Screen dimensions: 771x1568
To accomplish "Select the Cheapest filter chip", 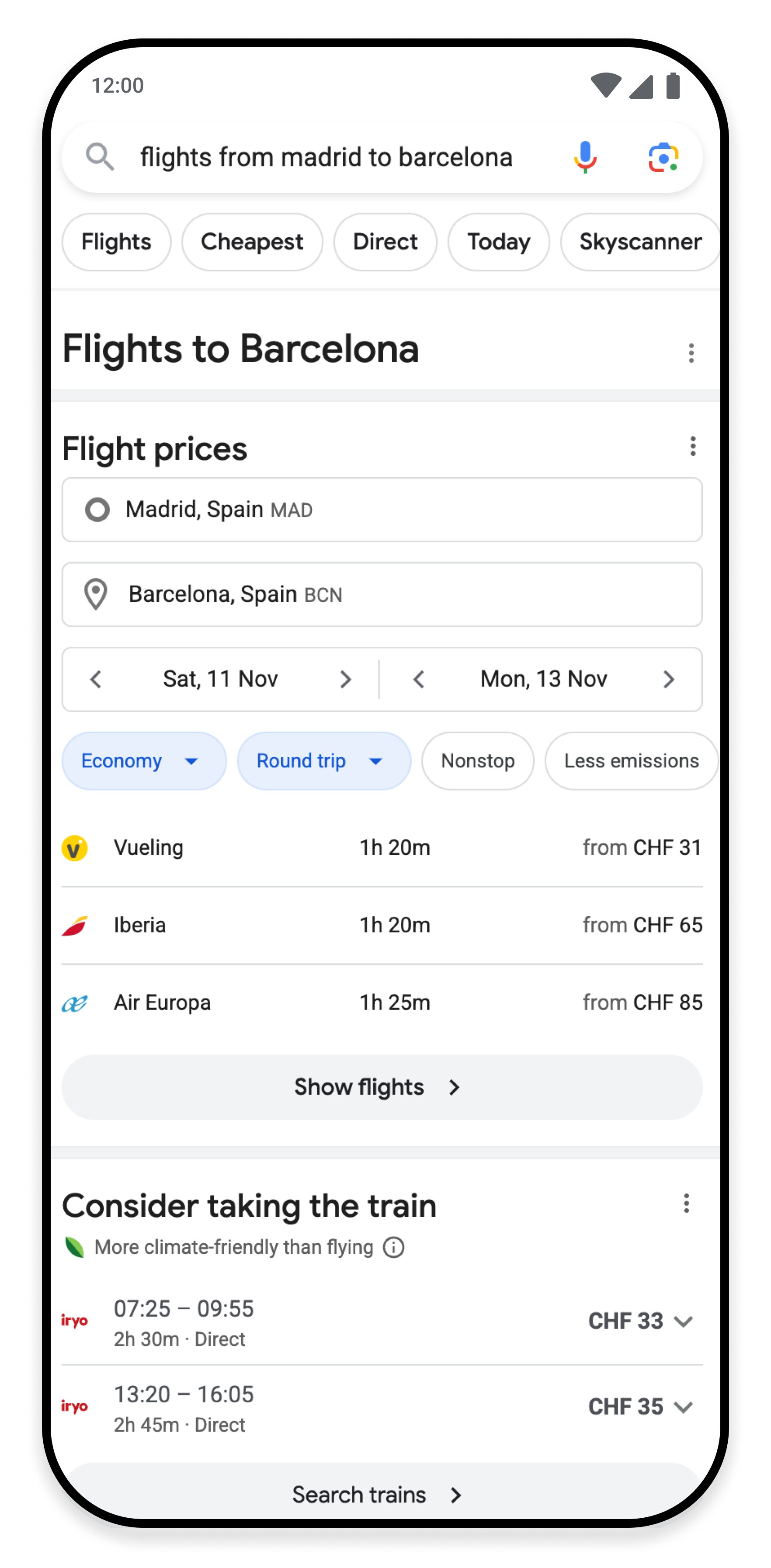I will click(251, 242).
